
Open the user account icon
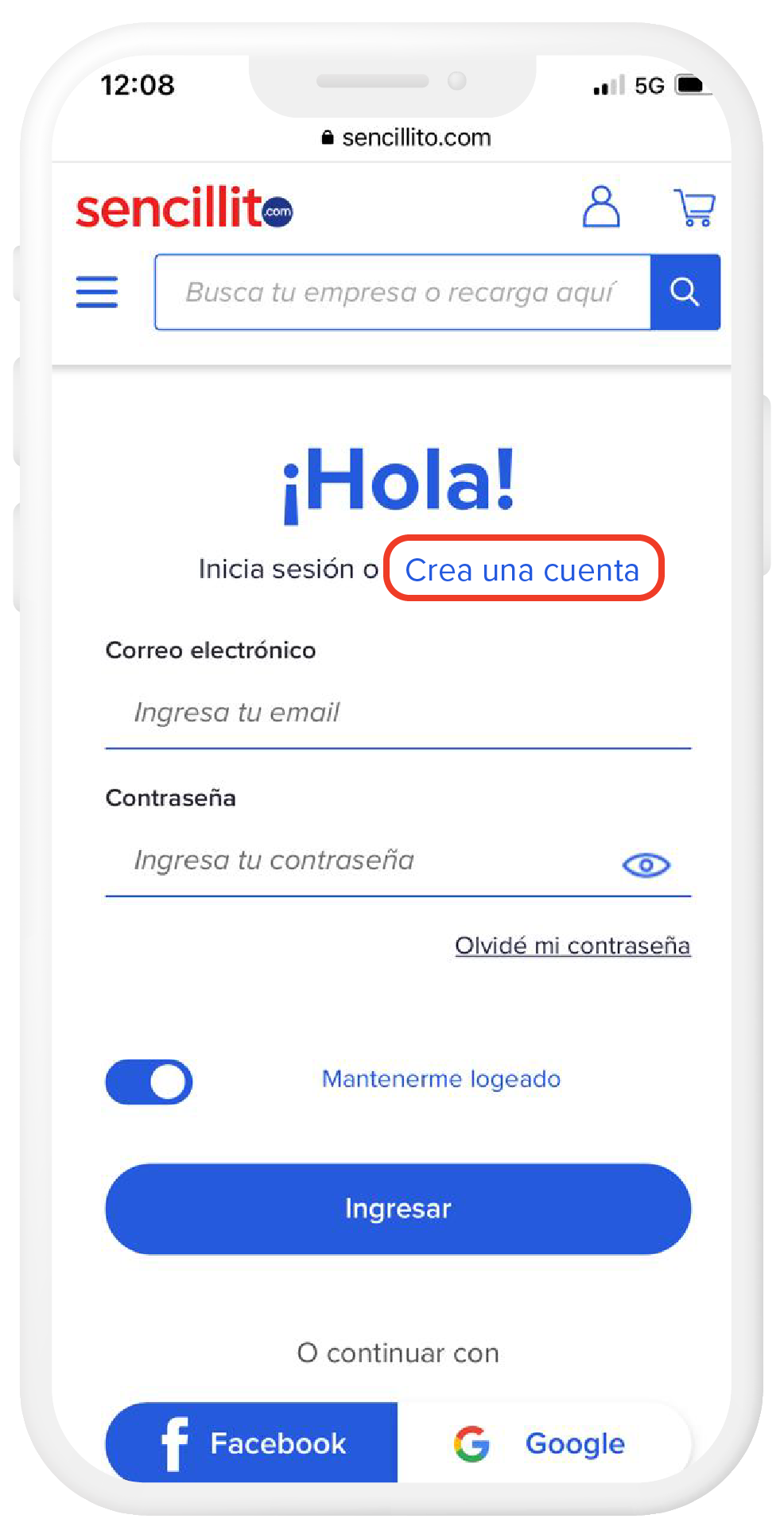tap(601, 208)
